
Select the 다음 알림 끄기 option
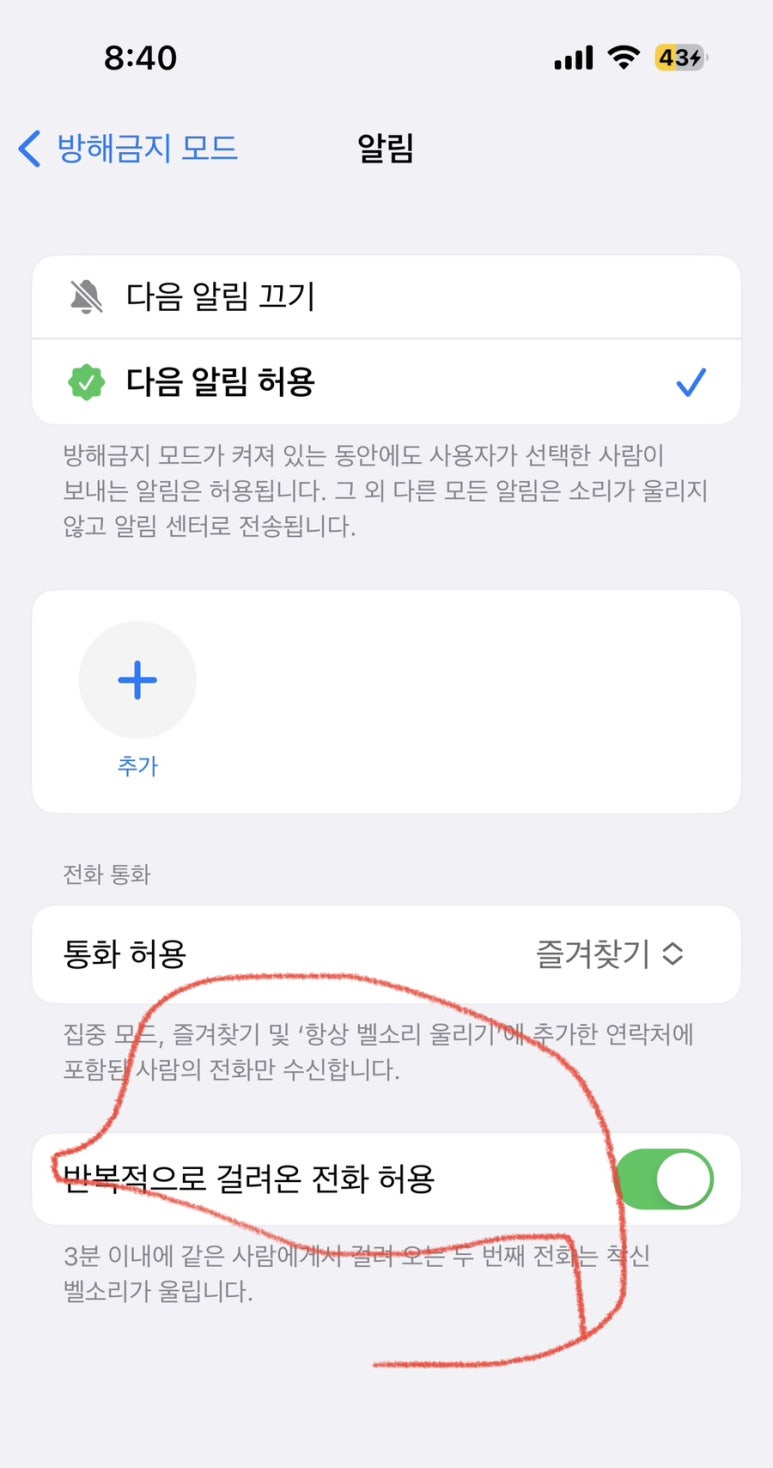click(x=386, y=297)
